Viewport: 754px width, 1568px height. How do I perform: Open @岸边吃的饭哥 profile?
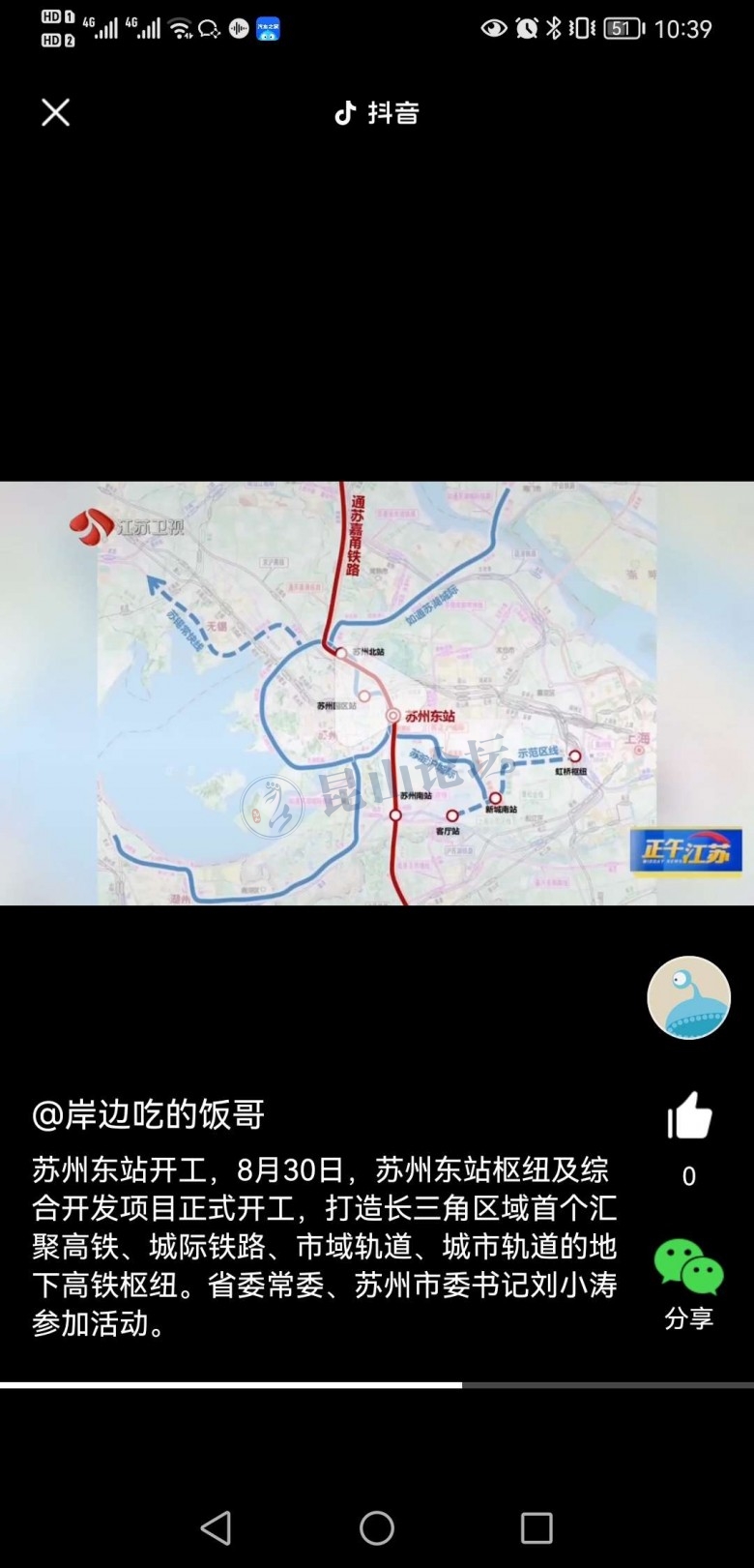[149, 1114]
